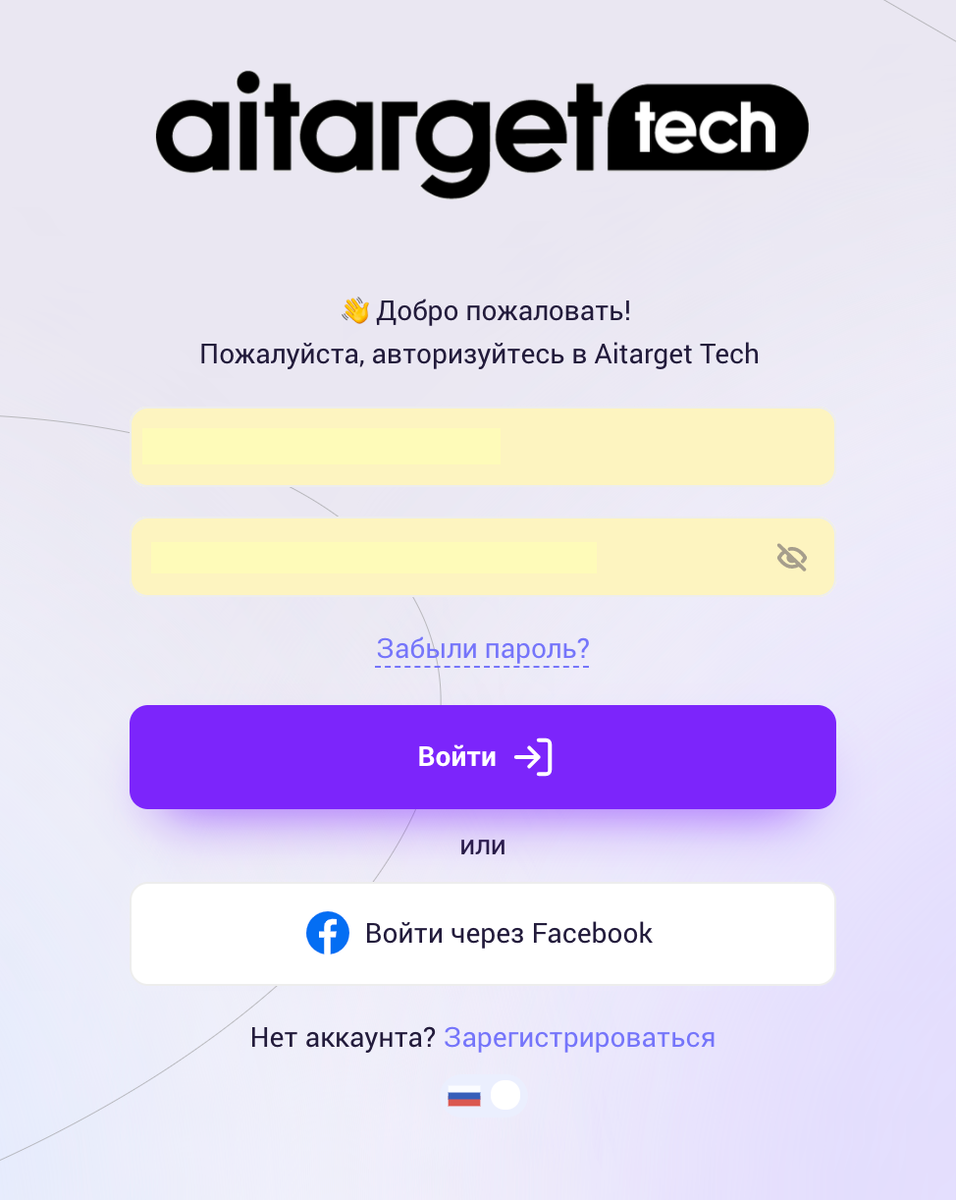
Task: Sign in with 'Войти через Facebook'
Action: [x=482, y=934]
